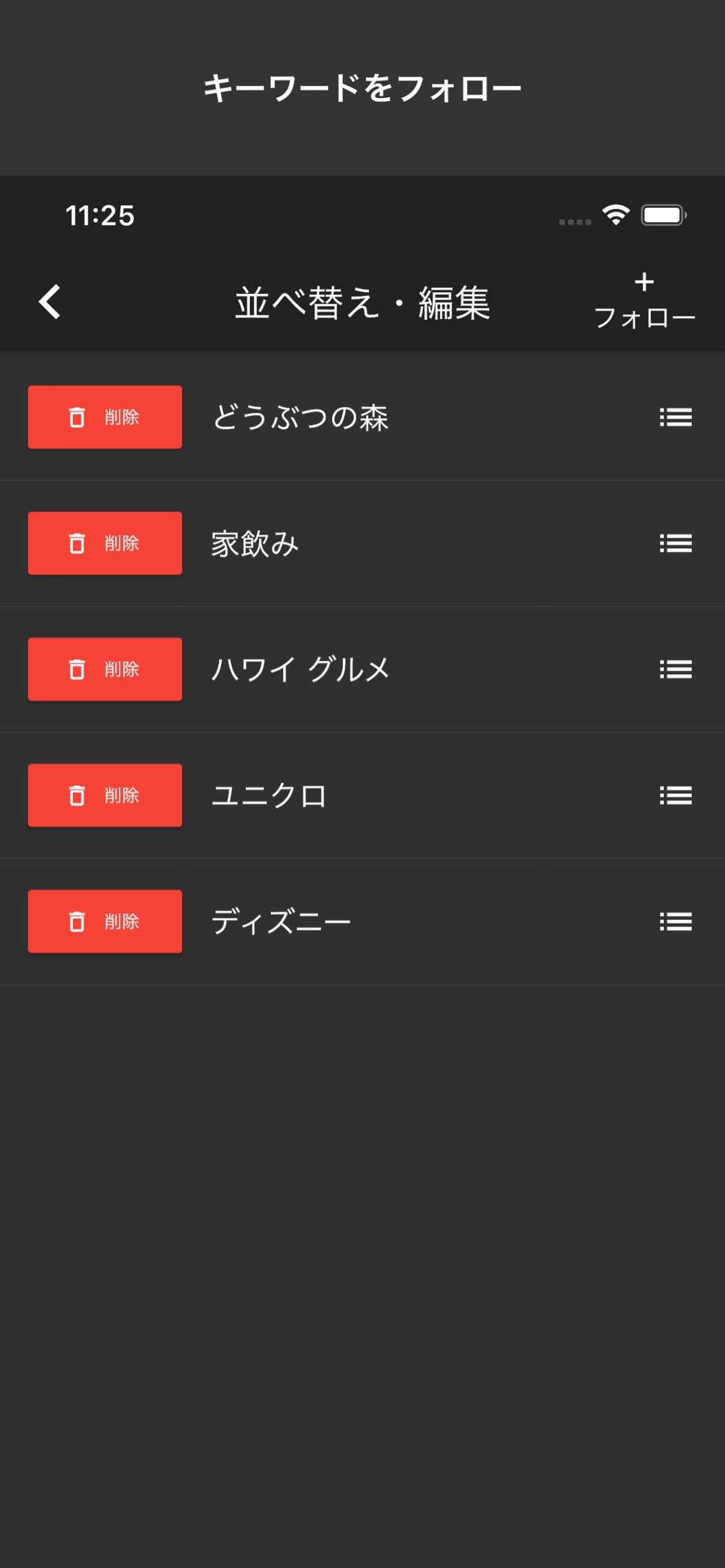Image resolution: width=725 pixels, height=1568 pixels.
Task: Delete the ユニクロ keyword
Action: [x=105, y=796]
